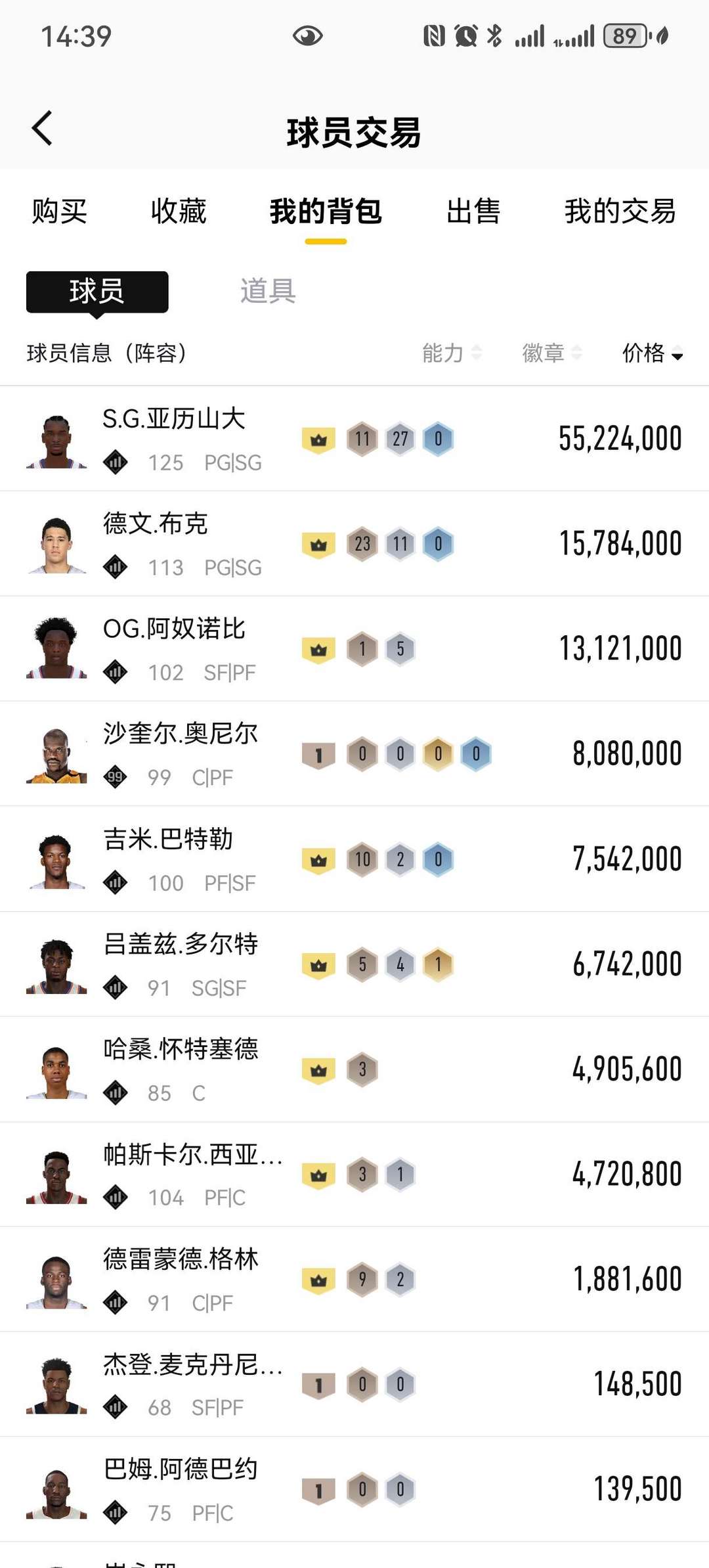Switch to the 购买 tab
Screen dimensions: 709x1568
pyautogui.click(x=60, y=212)
